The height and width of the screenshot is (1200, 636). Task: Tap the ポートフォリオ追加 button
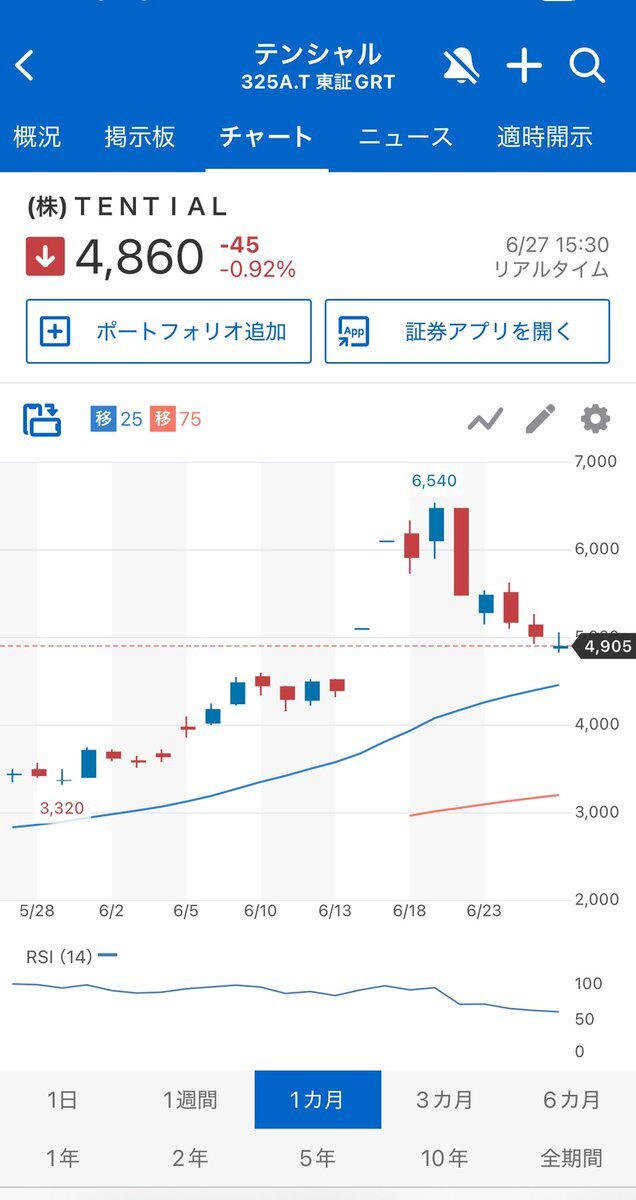pos(168,331)
